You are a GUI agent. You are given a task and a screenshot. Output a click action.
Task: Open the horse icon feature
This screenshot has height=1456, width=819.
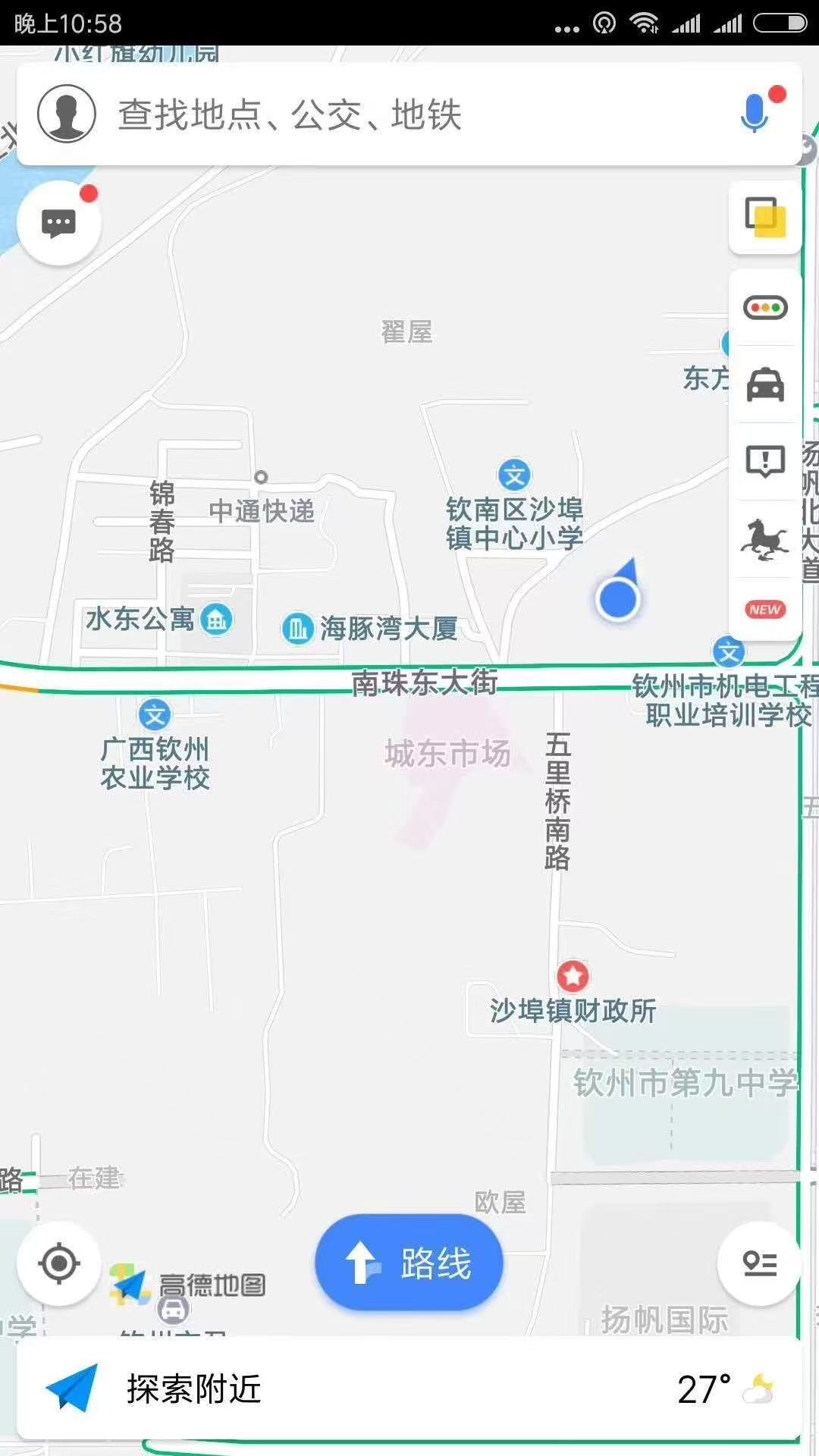[x=765, y=539]
